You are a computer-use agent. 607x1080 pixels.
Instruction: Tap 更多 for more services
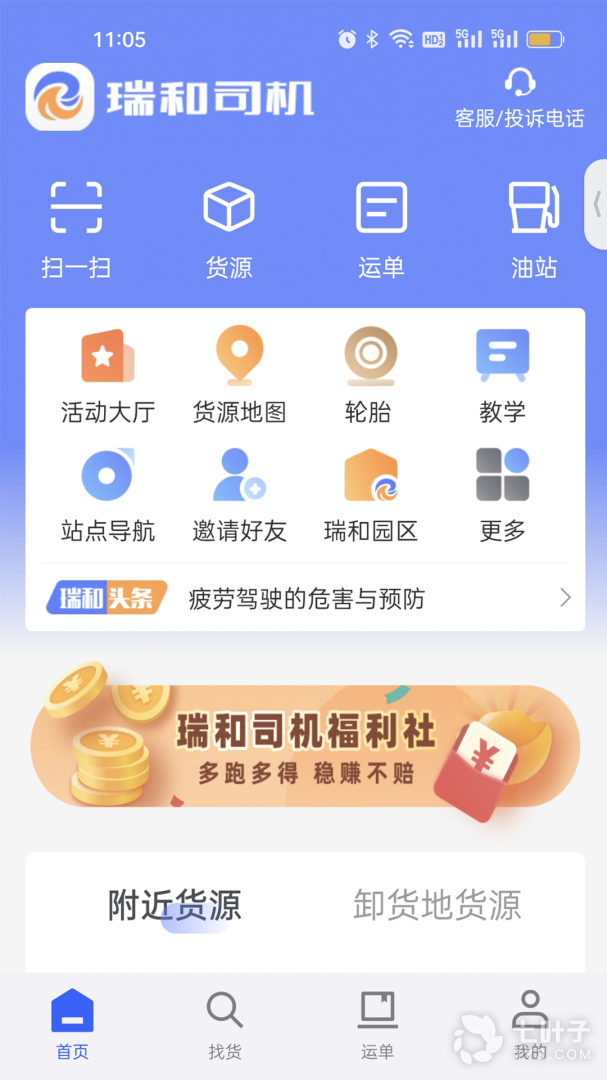pyautogui.click(x=502, y=495)
